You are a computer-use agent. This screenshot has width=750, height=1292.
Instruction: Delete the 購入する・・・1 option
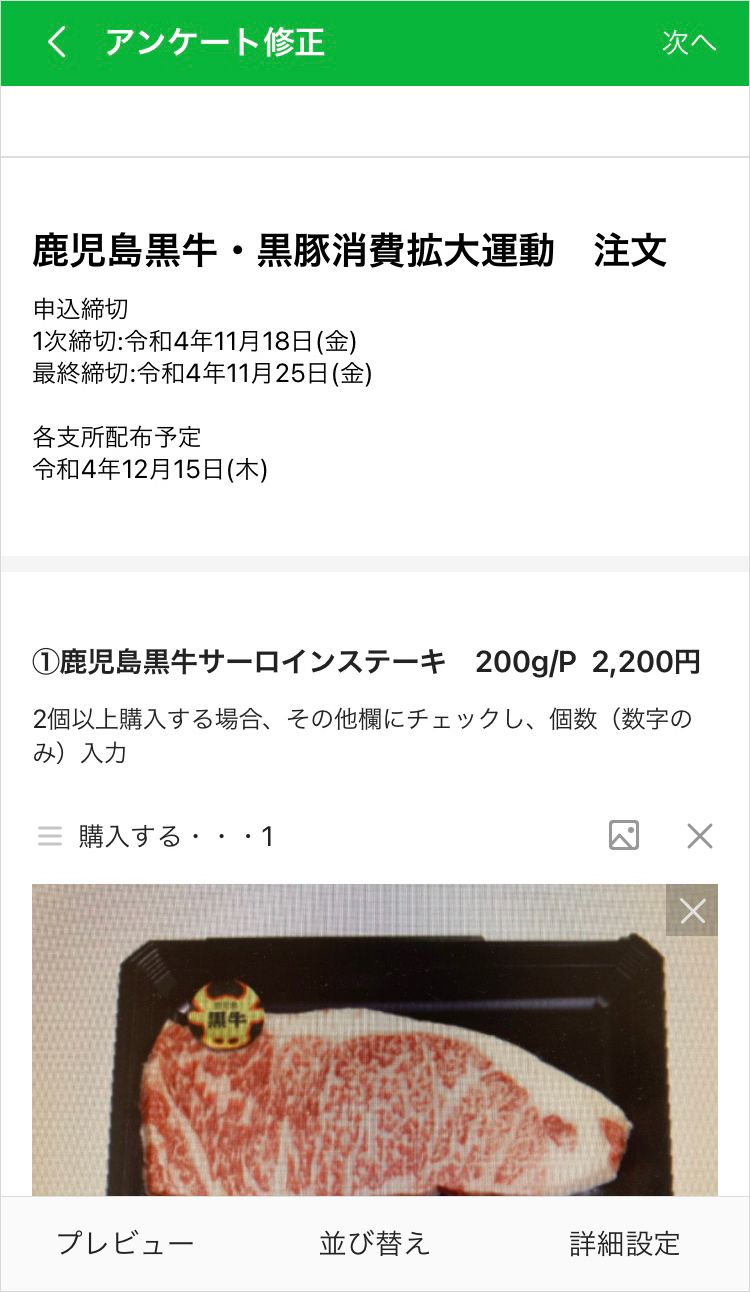tap(700, 835)
